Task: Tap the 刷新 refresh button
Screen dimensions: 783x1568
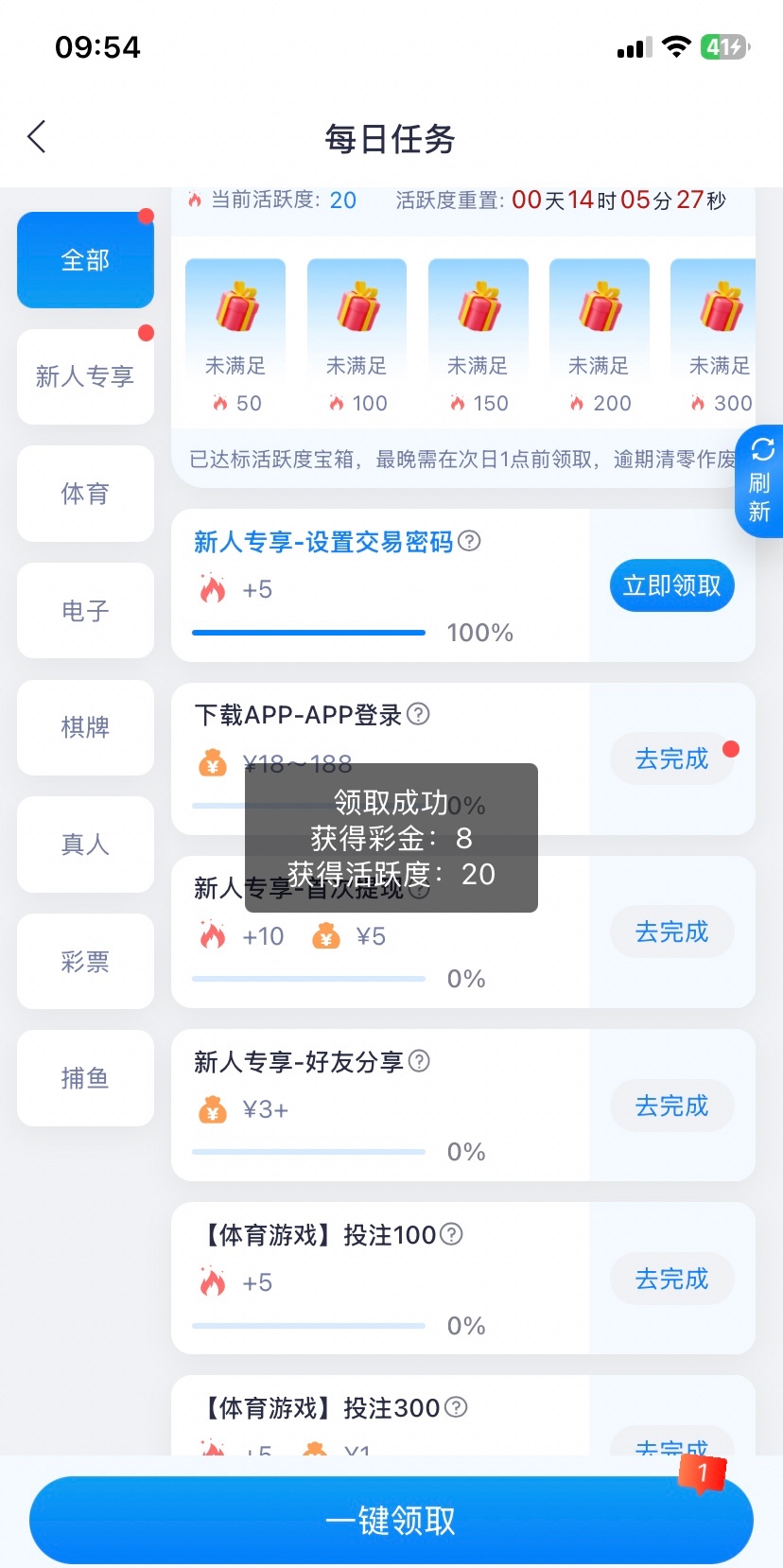Action: coord(760,481)
